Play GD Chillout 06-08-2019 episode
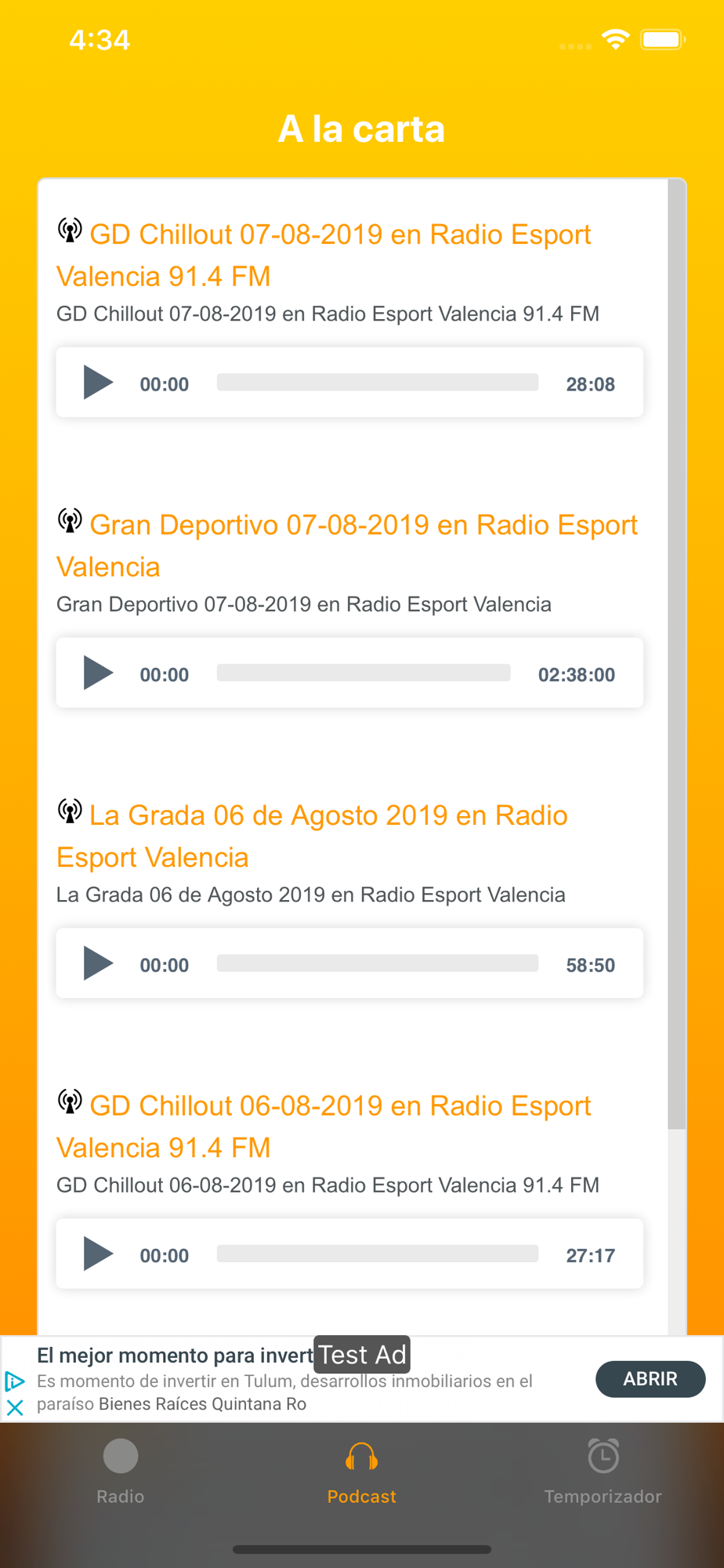 click(x=98, y=1254)
